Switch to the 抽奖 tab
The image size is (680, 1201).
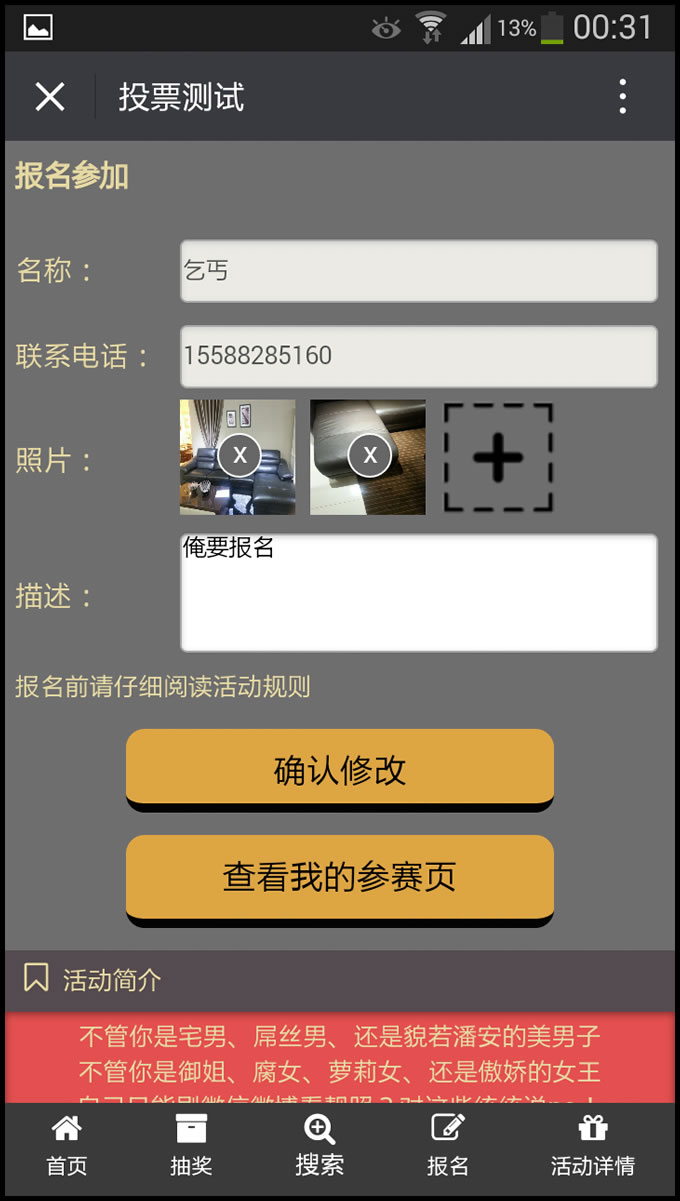191,1146
